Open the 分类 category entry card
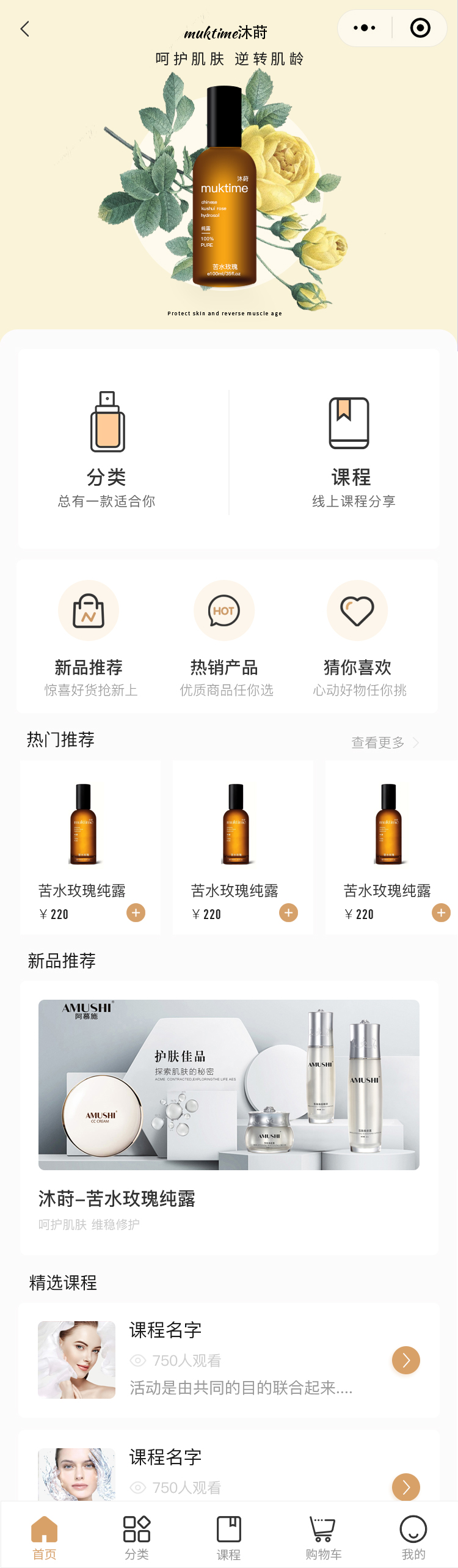This screenshot has height=1568, width=458. [107, 450]
